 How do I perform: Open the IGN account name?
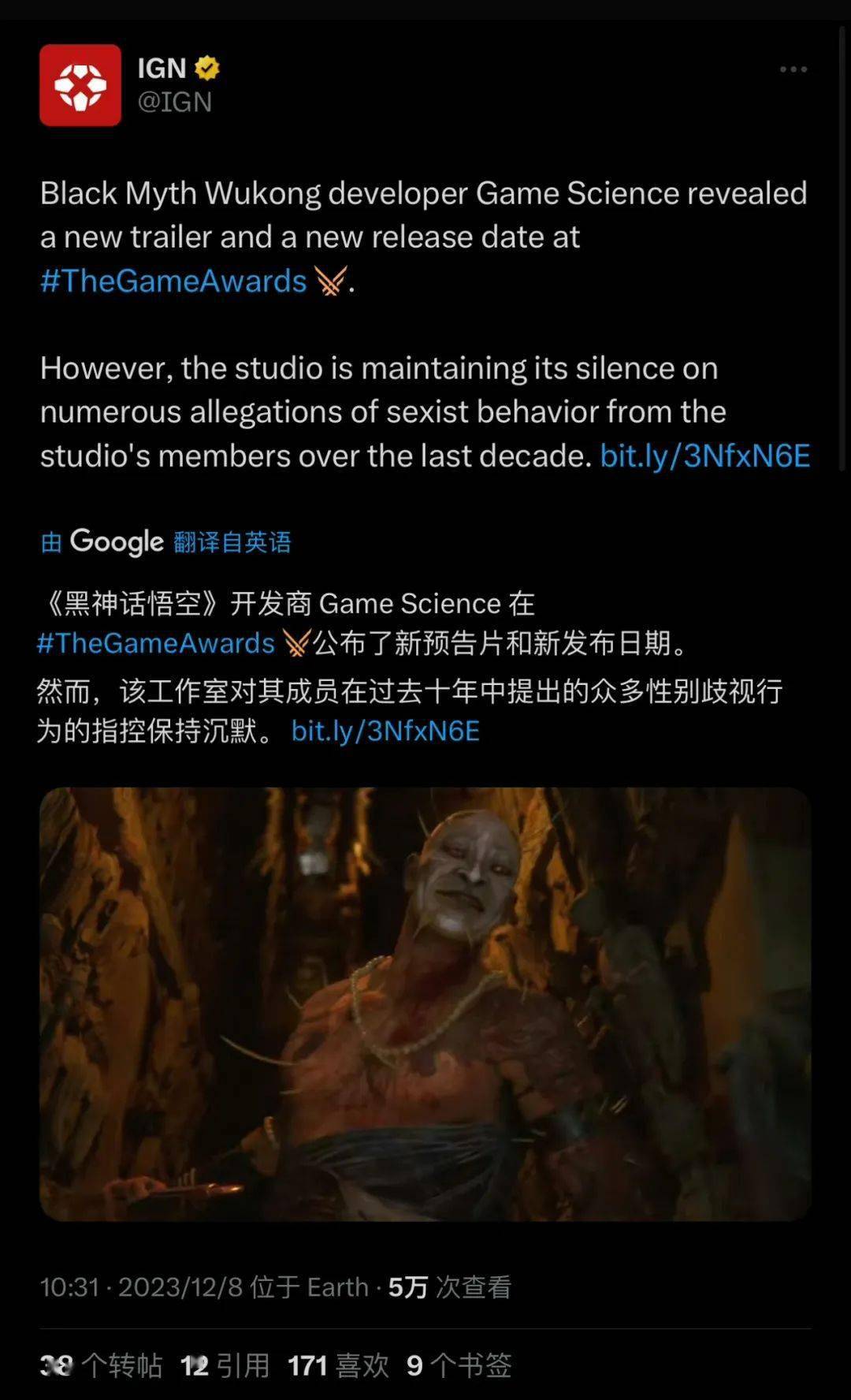click(x=162, y=69)
